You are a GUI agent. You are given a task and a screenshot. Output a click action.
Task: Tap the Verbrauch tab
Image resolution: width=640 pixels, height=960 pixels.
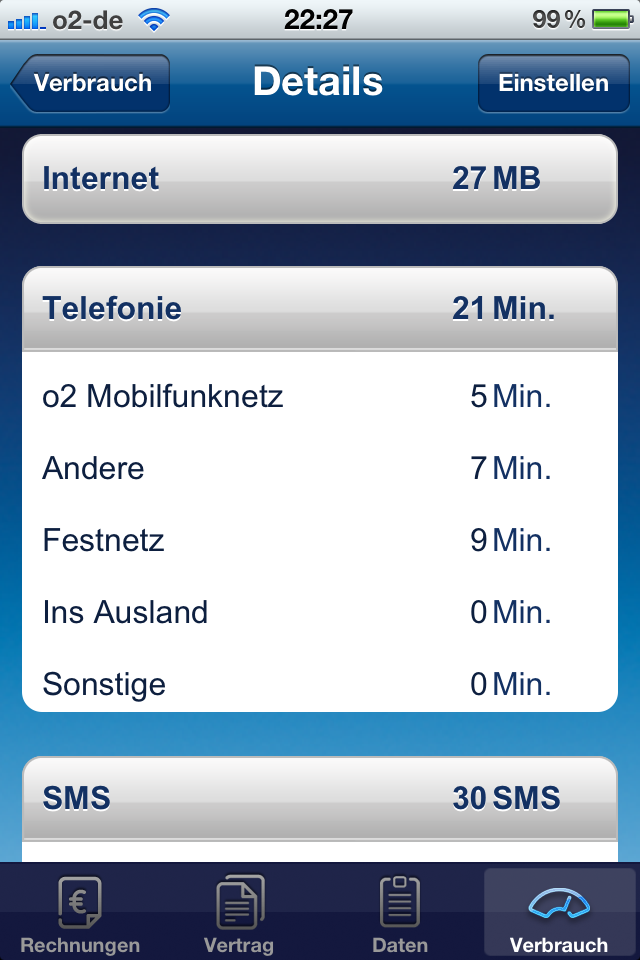pos(559,912)
